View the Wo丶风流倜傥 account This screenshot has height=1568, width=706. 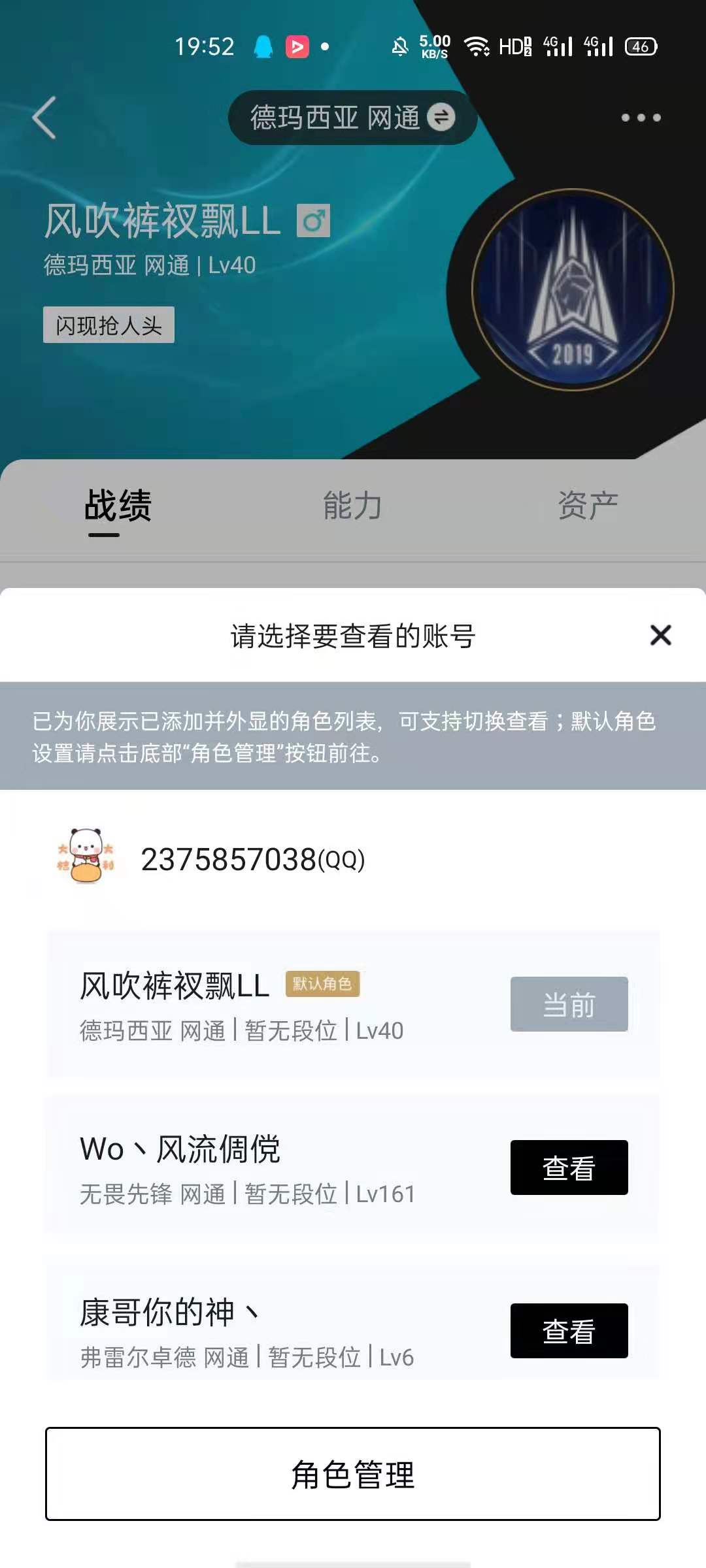click(569, 1168)
